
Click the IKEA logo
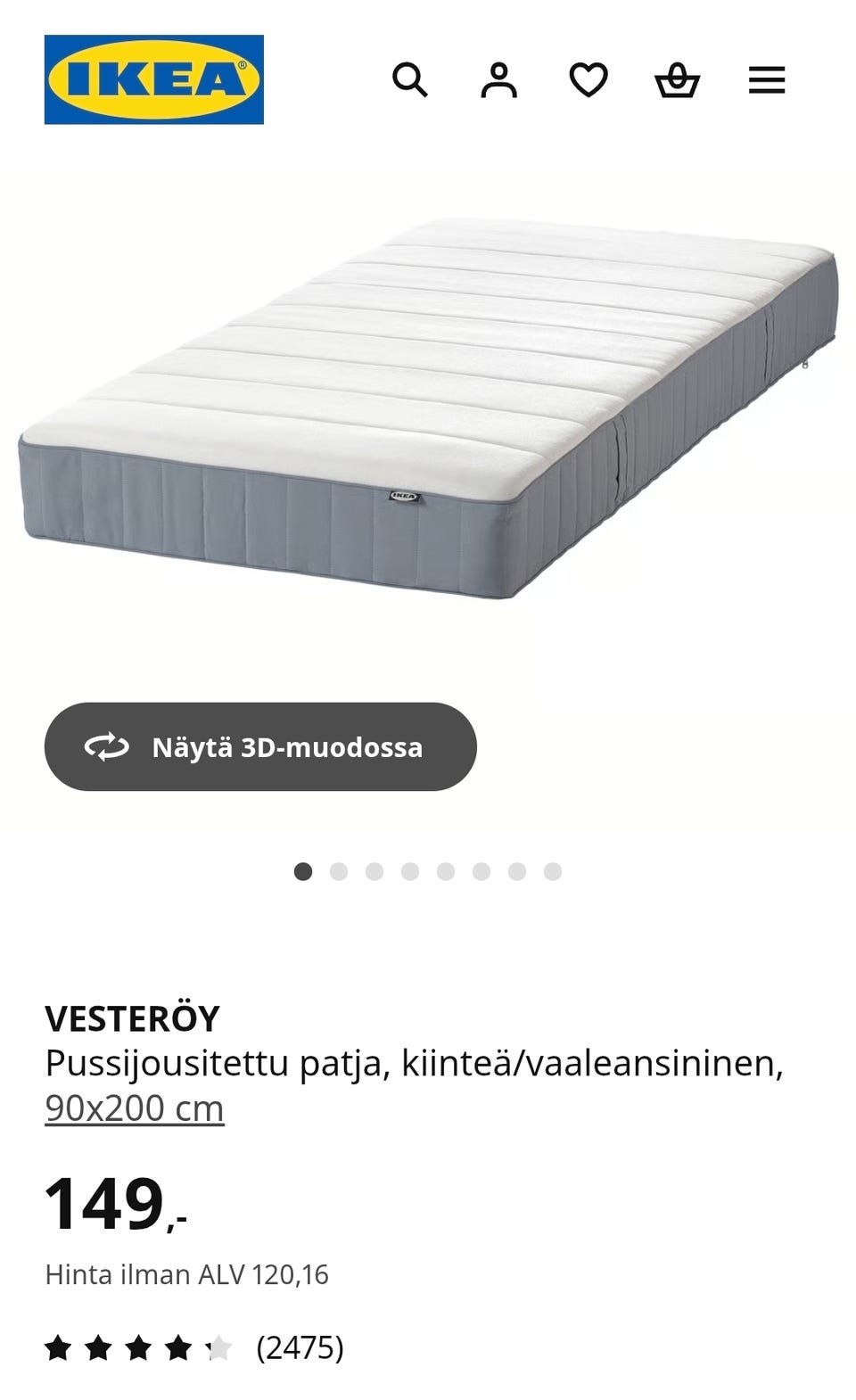pos(153,79)
